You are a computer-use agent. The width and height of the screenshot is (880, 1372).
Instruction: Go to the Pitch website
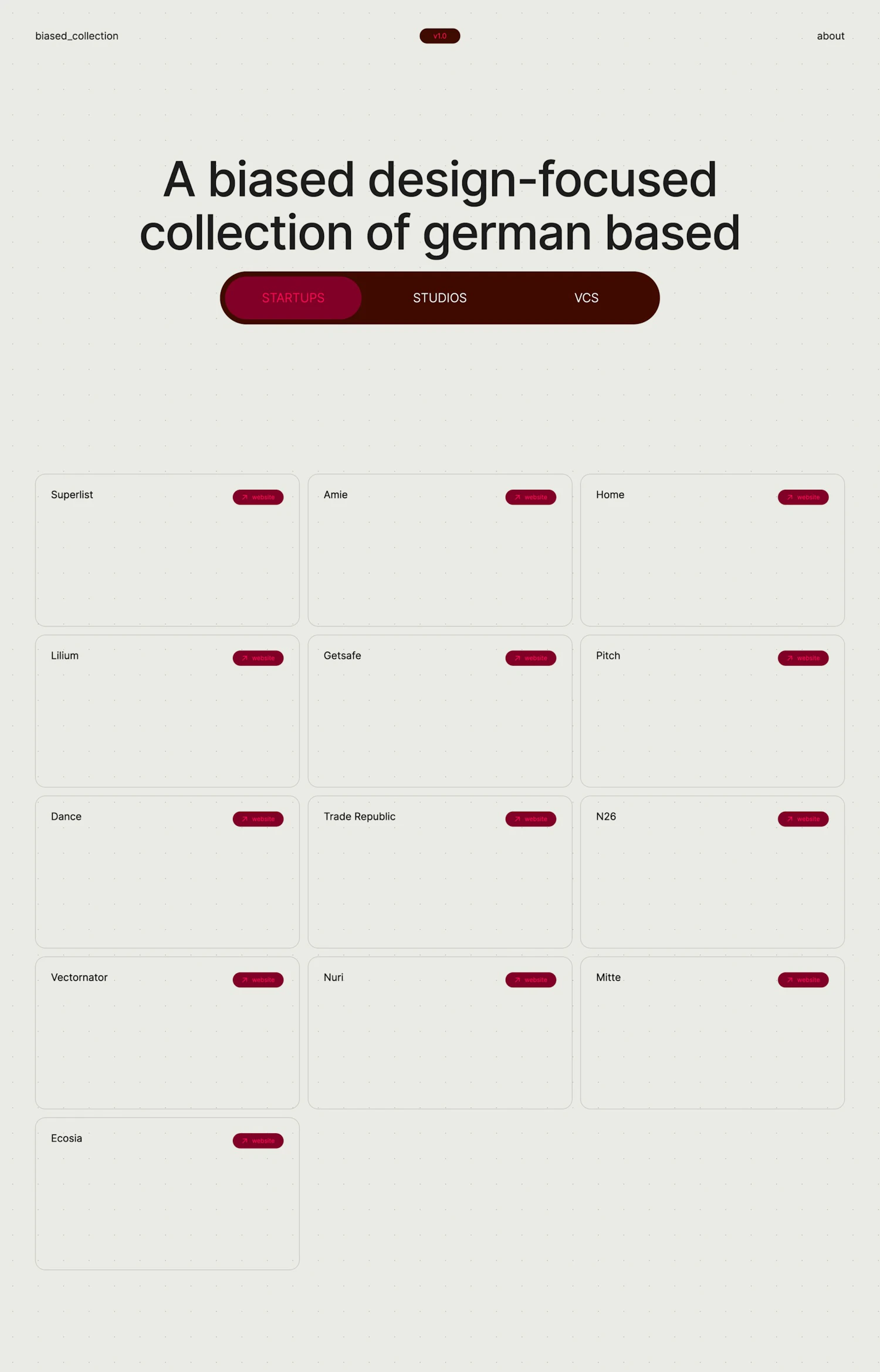pyautogui.click(x=803, y=658)
